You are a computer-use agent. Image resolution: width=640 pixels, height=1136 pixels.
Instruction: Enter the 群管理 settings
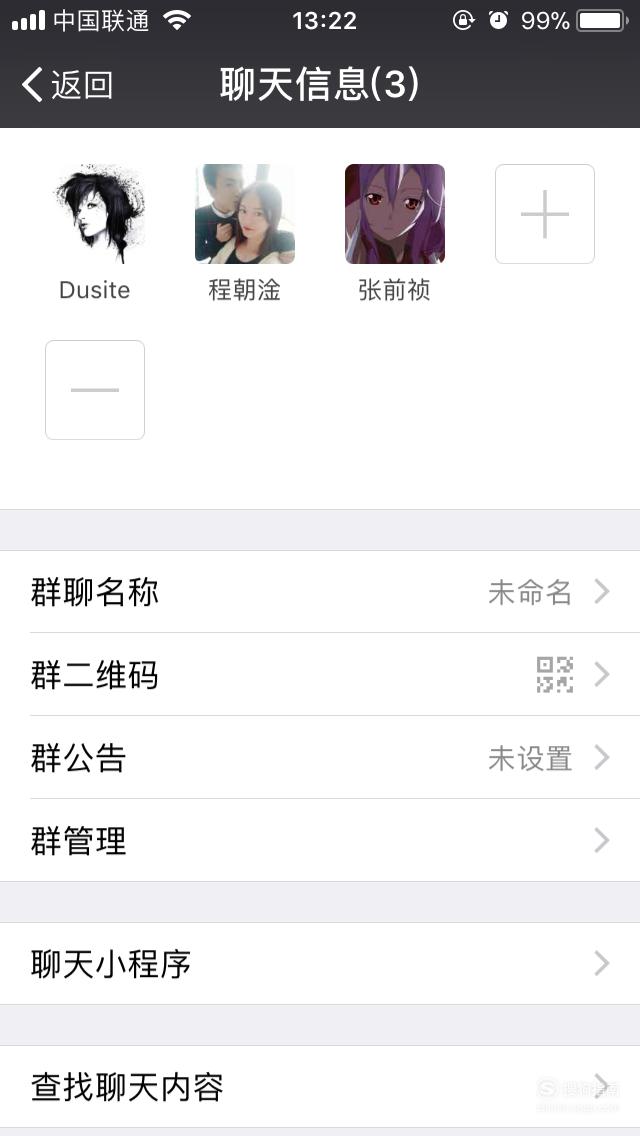pyautogui.click(x=320, y=840)
